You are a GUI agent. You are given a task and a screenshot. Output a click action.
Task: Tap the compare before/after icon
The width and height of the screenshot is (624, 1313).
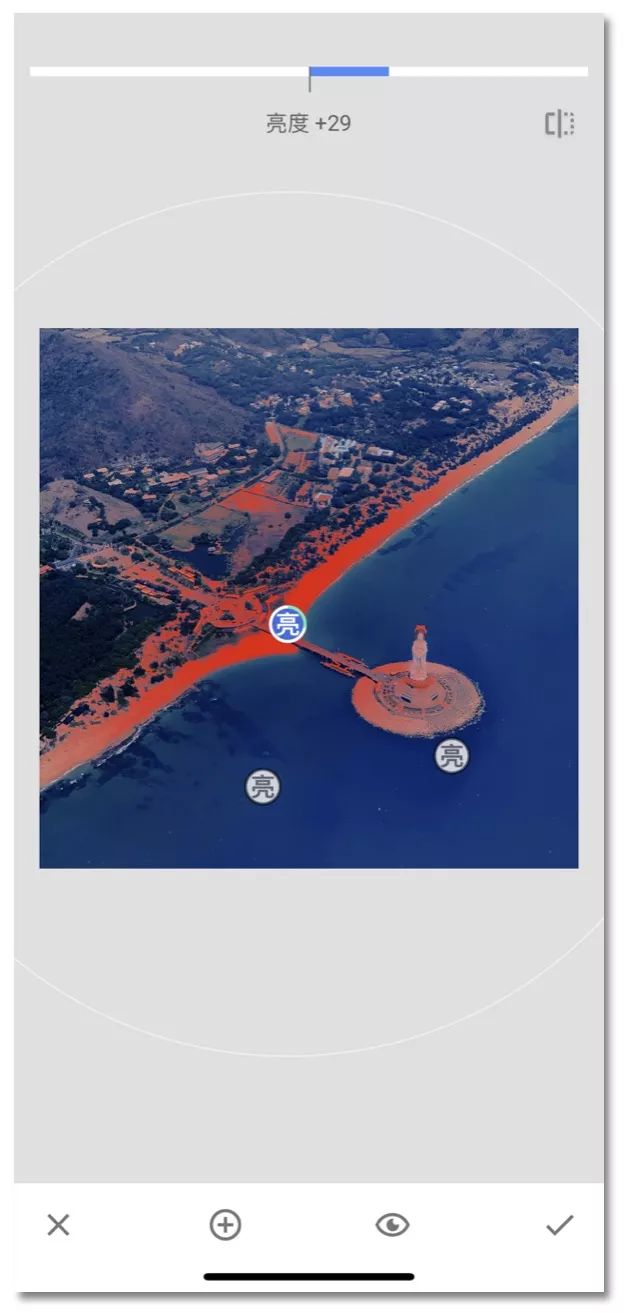pyautogui.click(x=559, y=124)
